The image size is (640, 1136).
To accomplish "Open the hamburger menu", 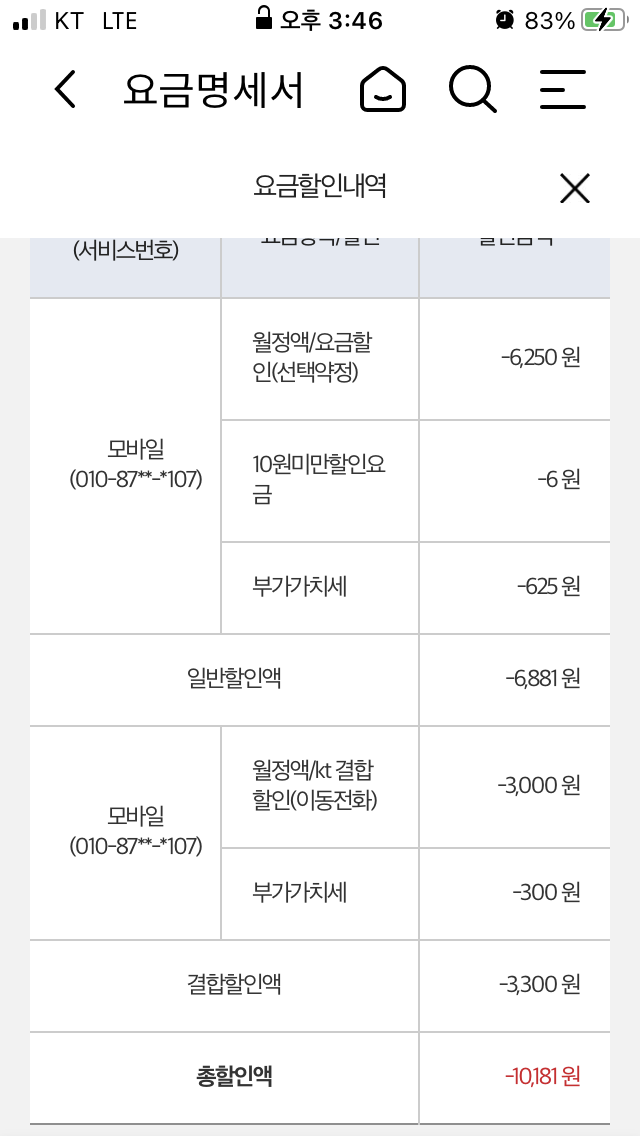I will pos(562,90).
